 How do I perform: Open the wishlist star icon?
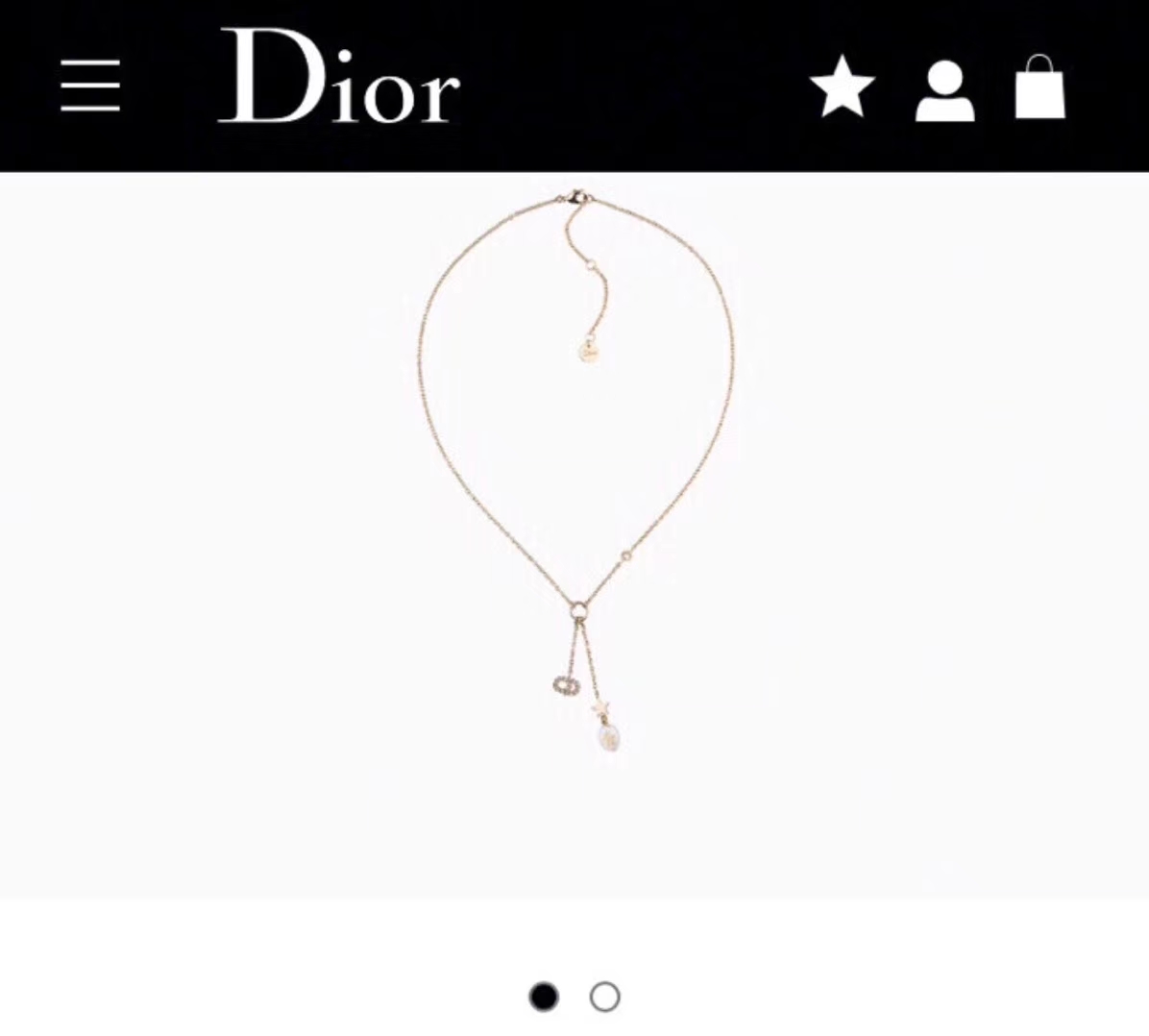843,86
